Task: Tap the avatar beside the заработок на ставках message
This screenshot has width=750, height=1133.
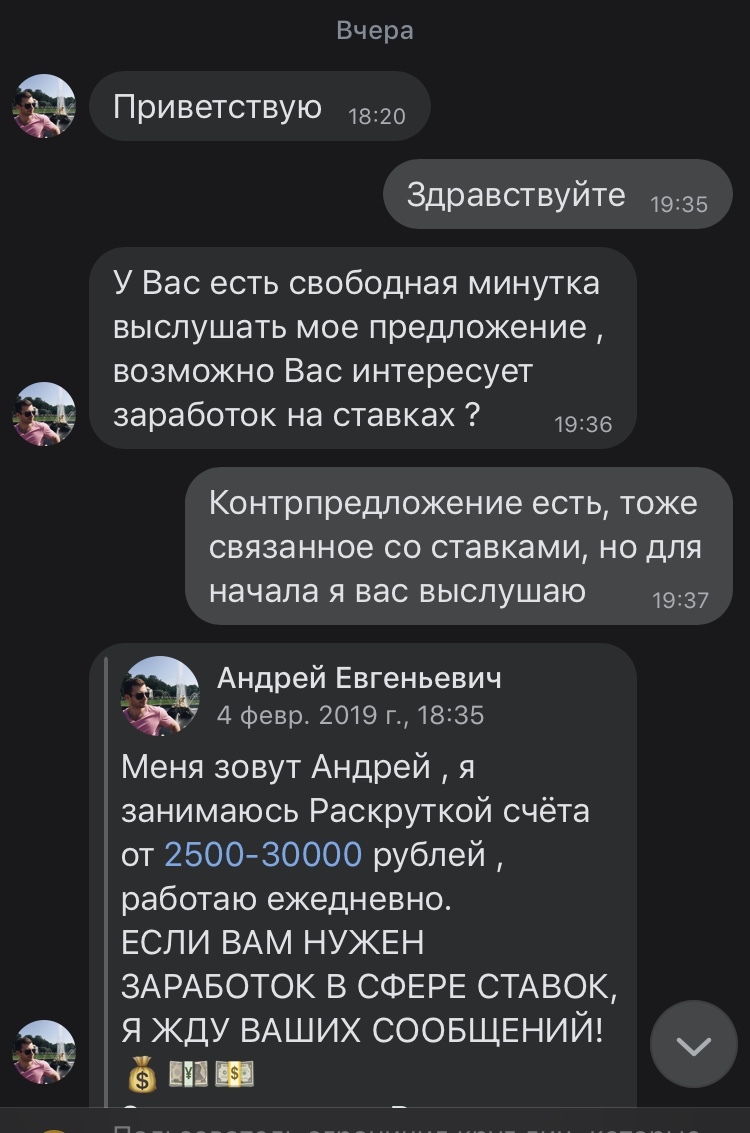Action: pyautogui.click(x=43, y=414)
